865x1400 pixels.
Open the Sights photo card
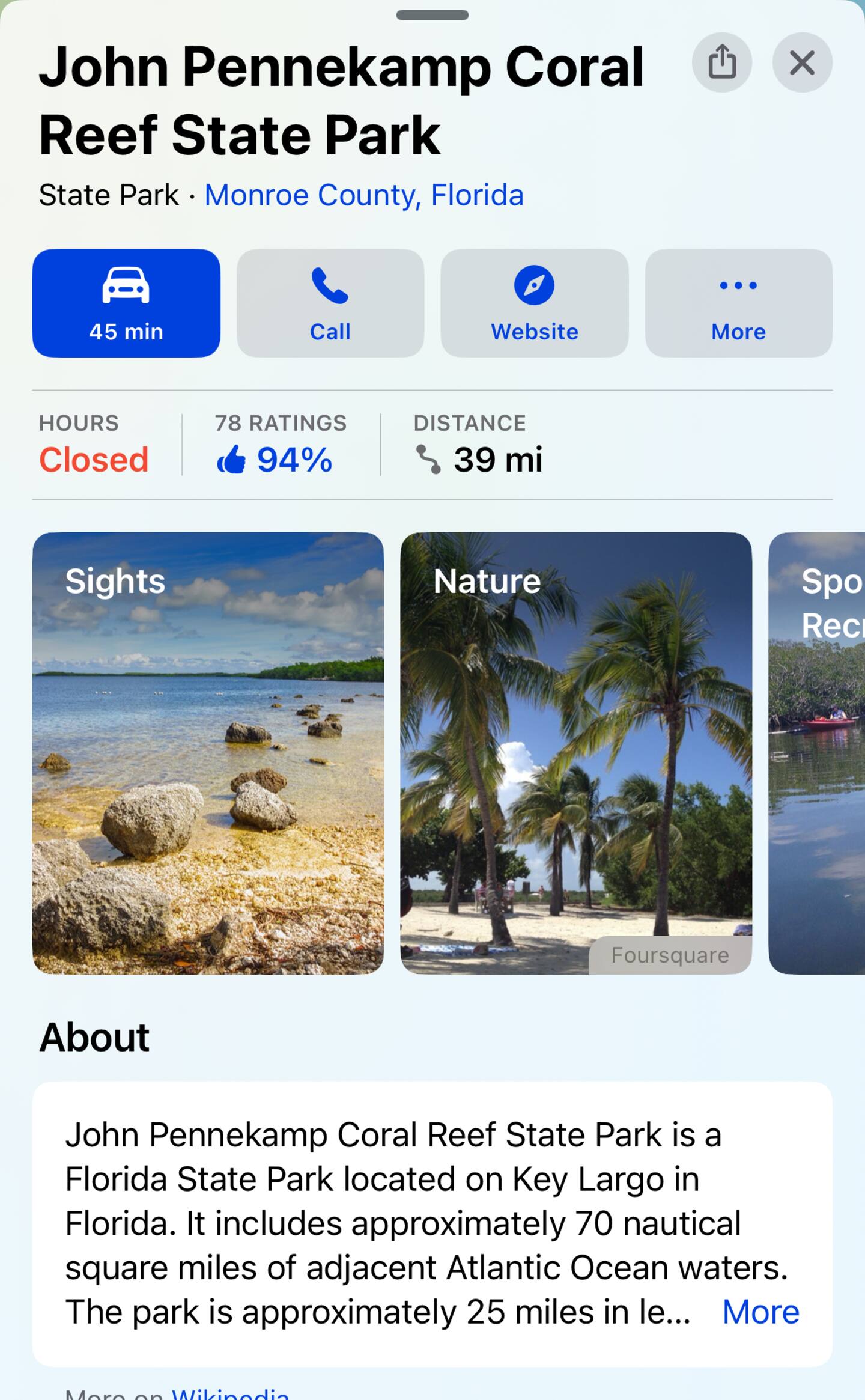coord(208,753)
